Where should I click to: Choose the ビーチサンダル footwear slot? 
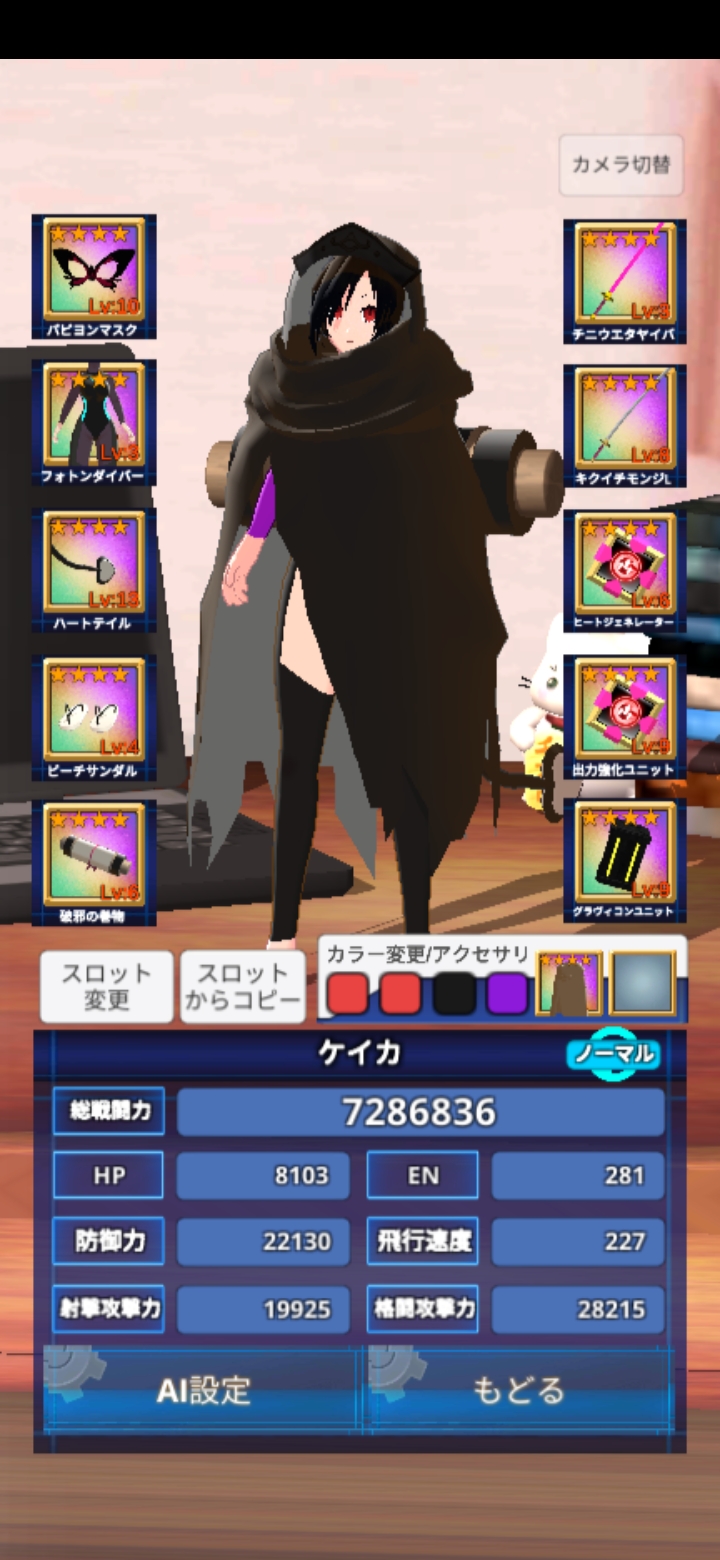[94, 717]
